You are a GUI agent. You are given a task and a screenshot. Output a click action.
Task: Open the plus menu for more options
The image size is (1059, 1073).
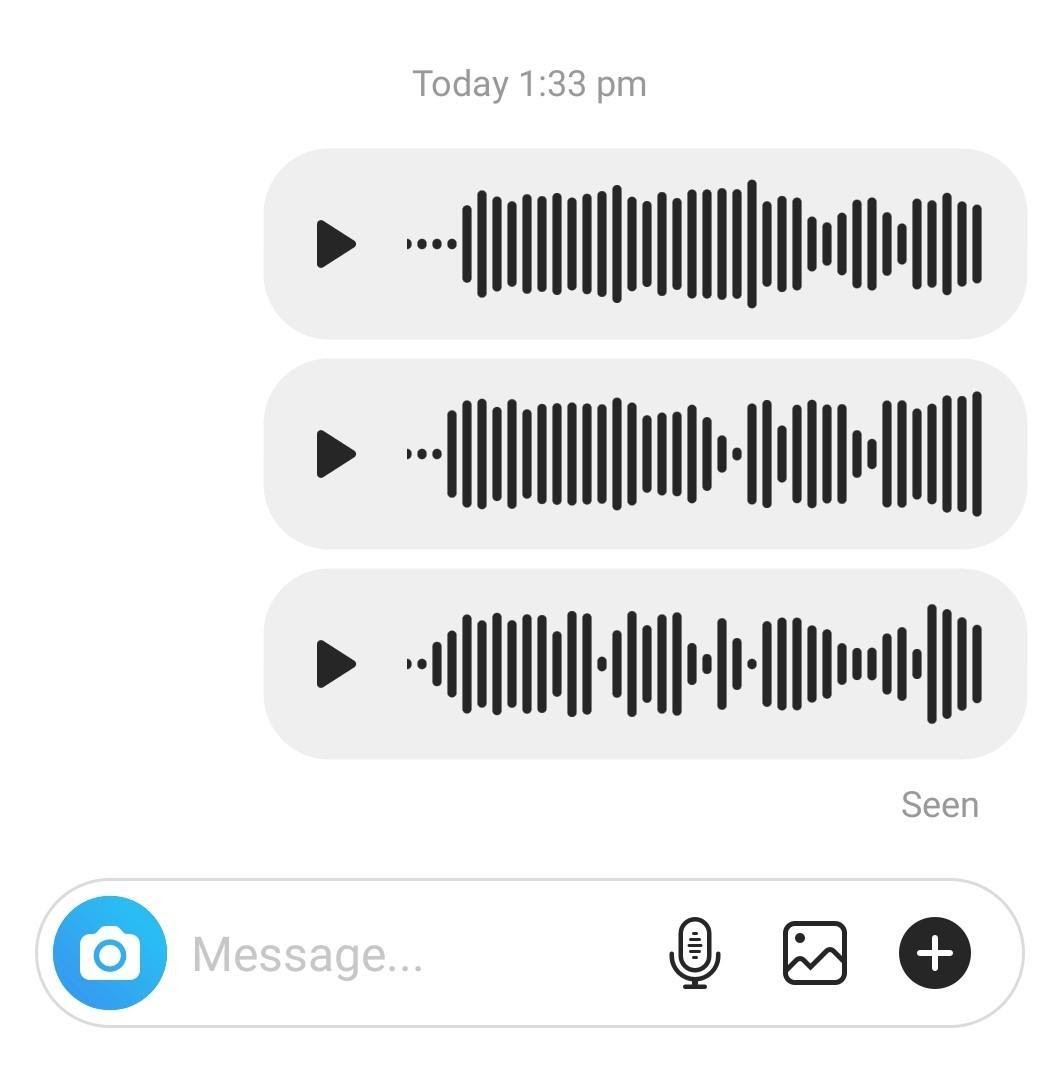coord(934,953)
